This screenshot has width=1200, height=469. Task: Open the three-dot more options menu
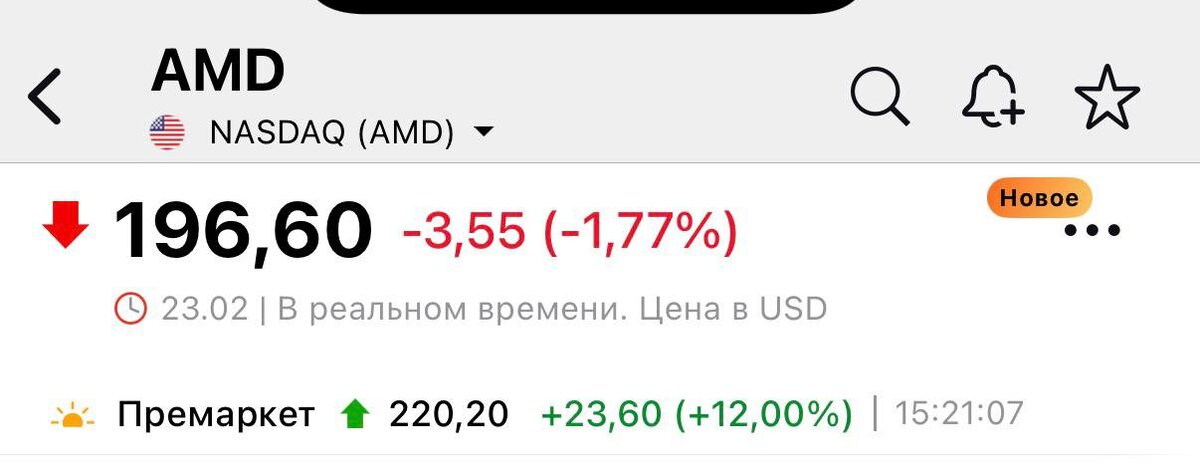pyautogui.click(x=1093, y=231)
